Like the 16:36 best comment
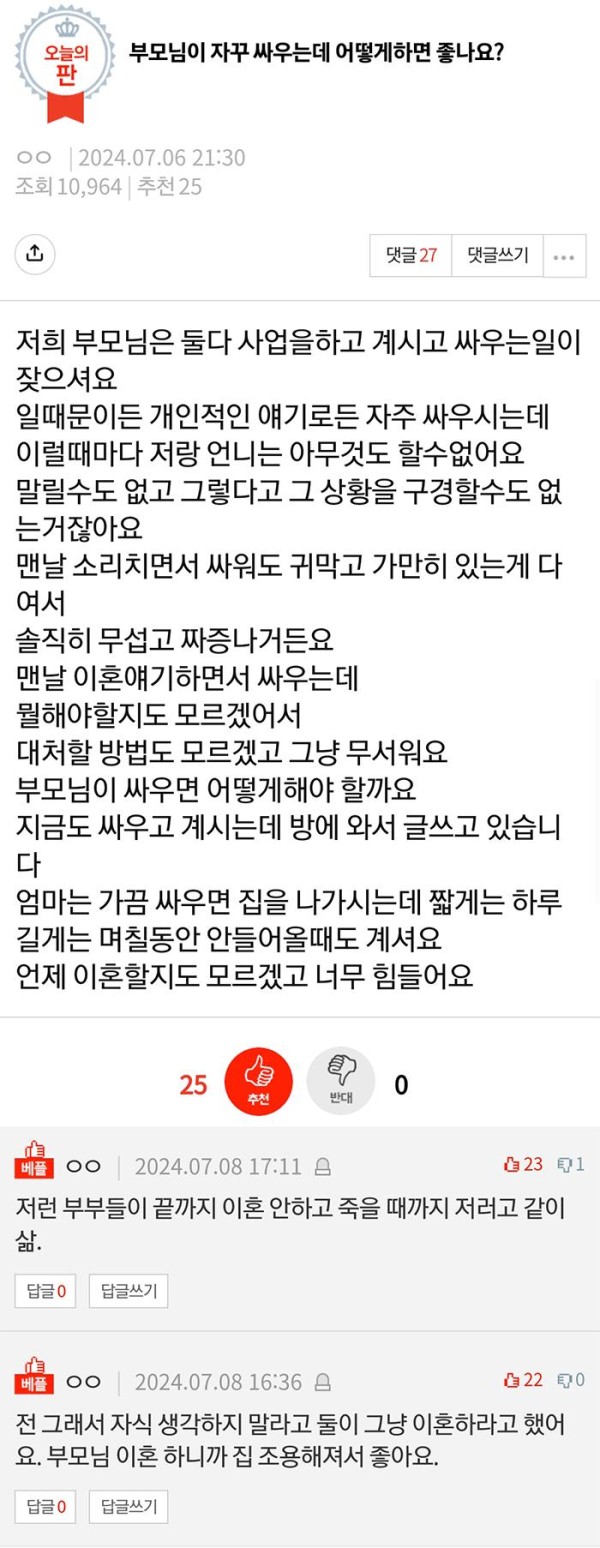The height and width of the screenshot is (1548, 600). 524,1381
